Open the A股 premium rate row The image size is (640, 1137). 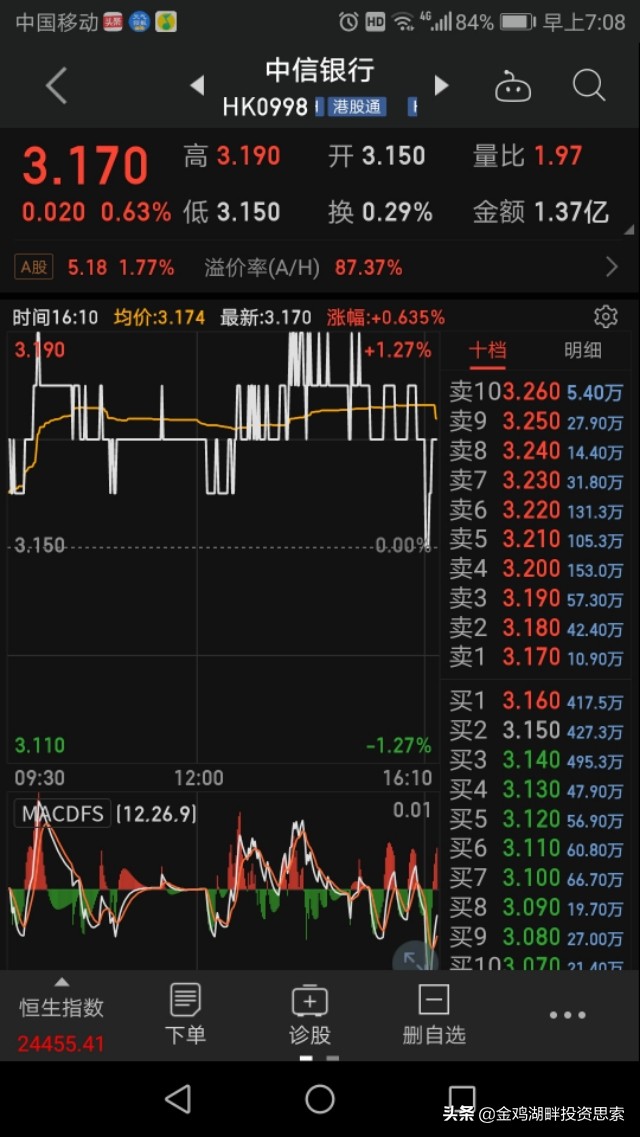317,268
